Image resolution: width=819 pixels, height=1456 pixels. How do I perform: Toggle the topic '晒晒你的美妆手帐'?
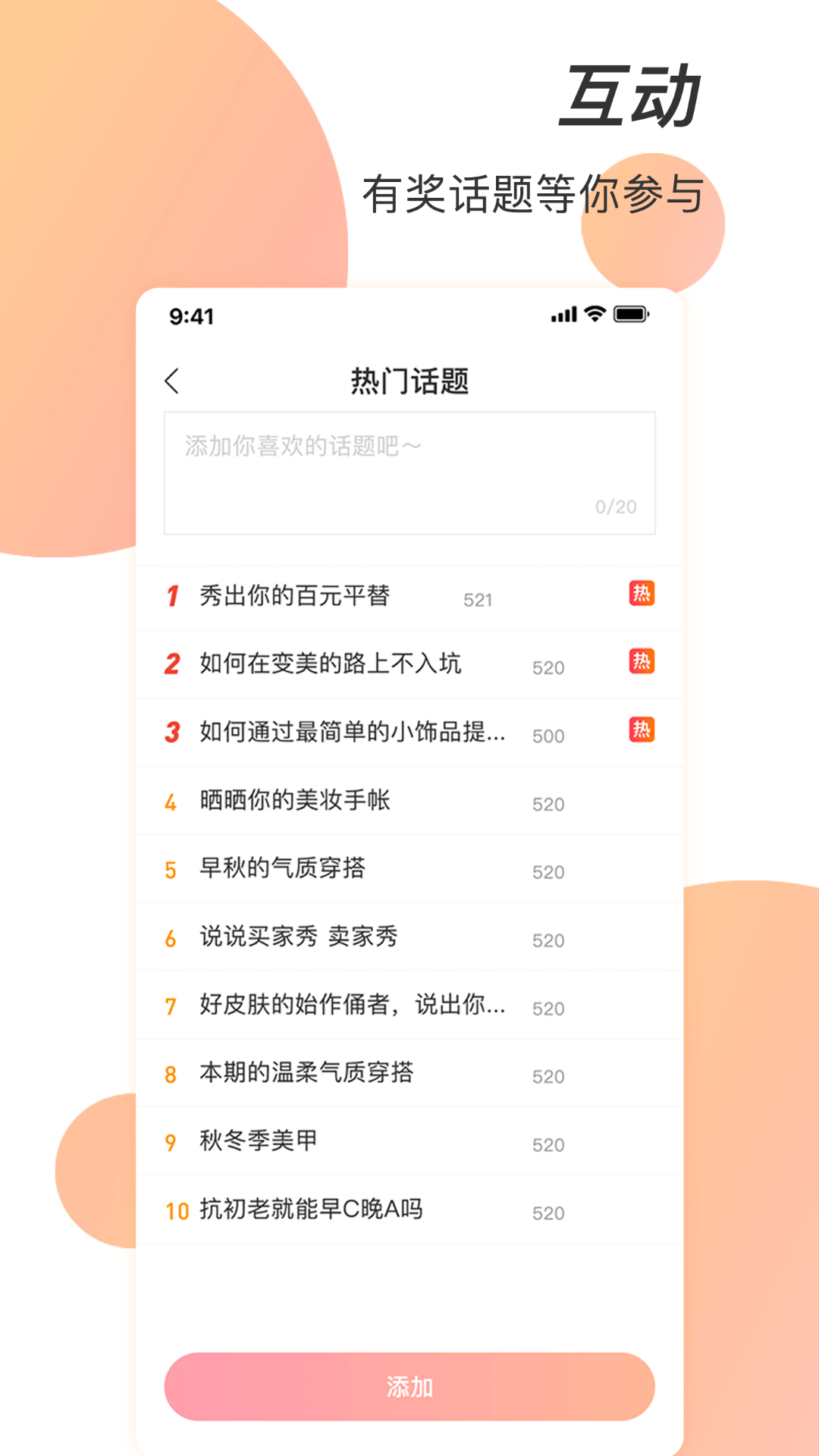pos(294,800)
